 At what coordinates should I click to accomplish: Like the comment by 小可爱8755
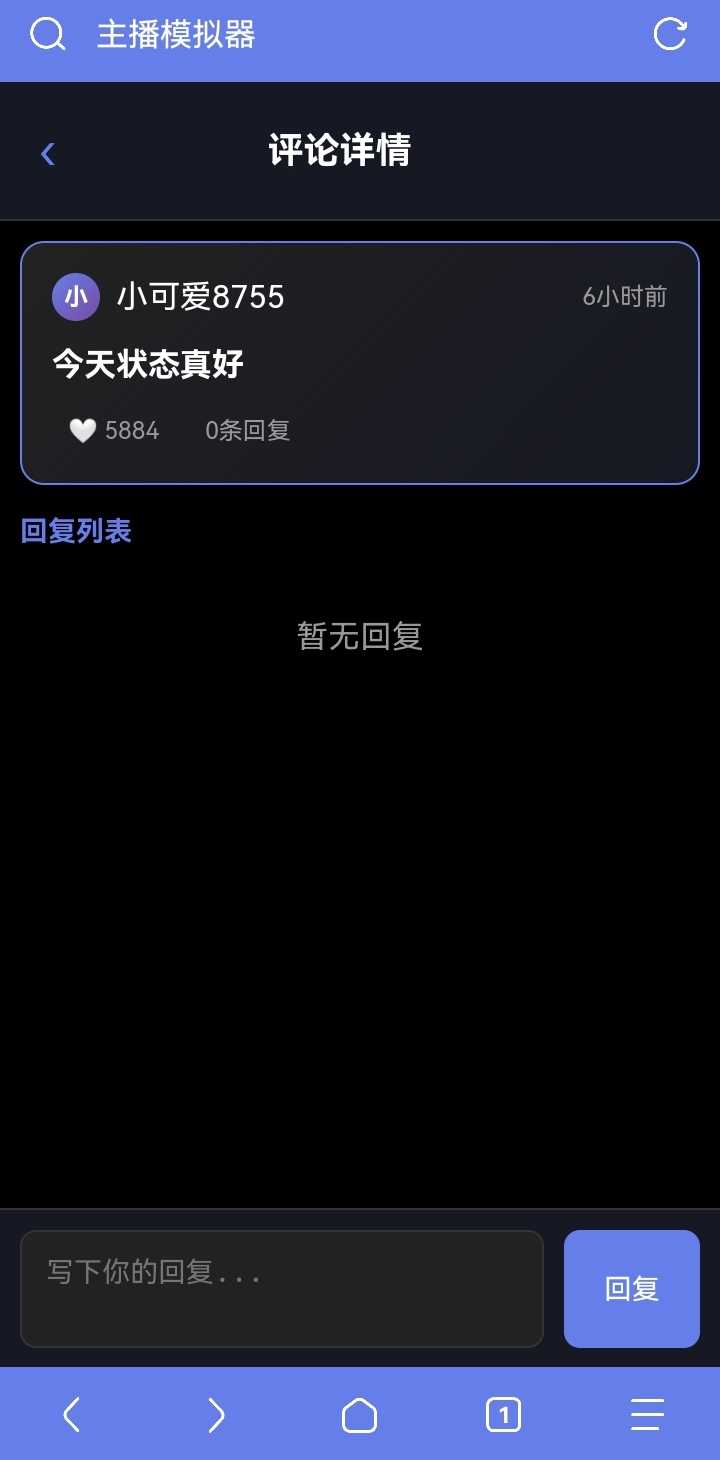[x=83, y=431]
